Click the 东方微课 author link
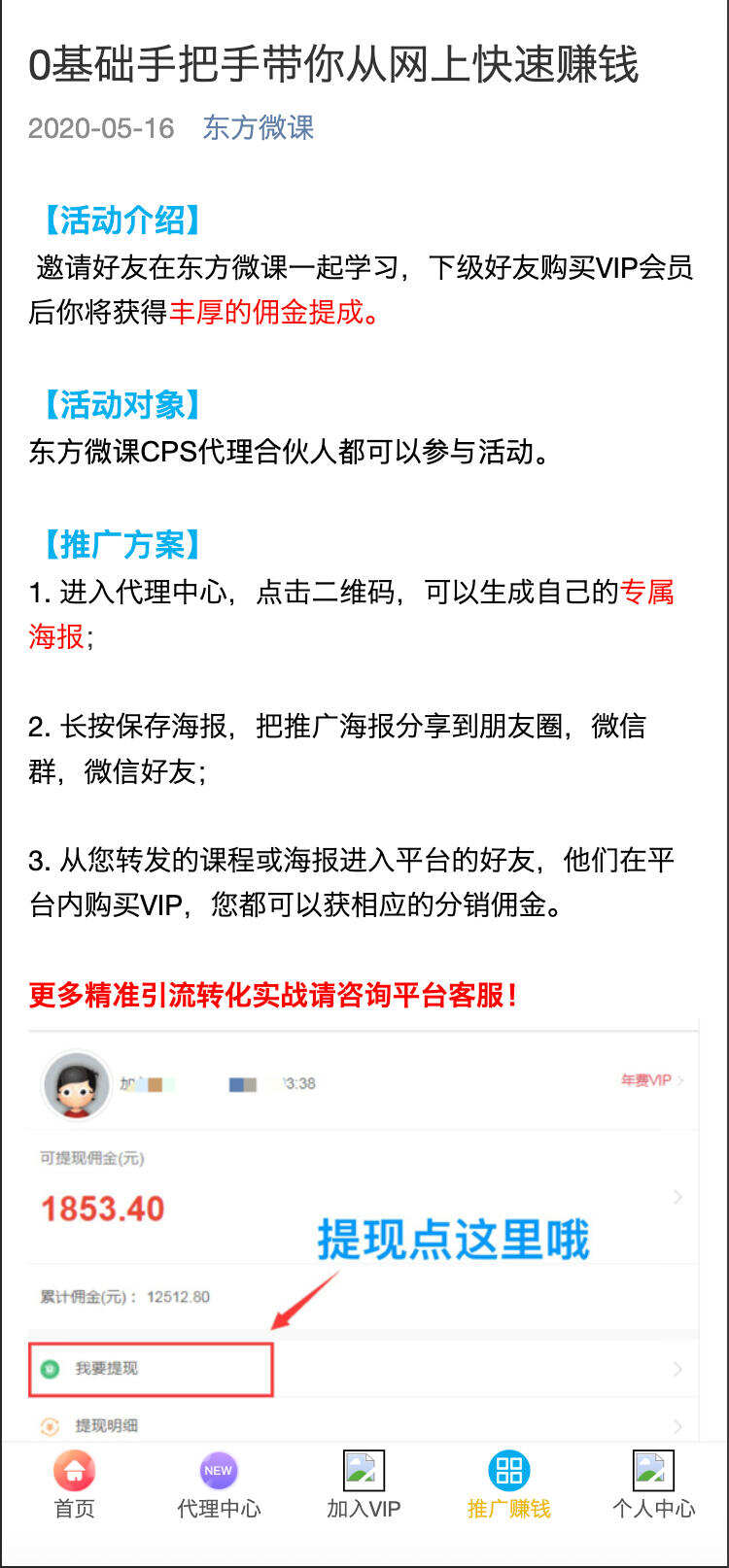The height and width of the screenshot is (1568, 729). (x=259, y=128)
